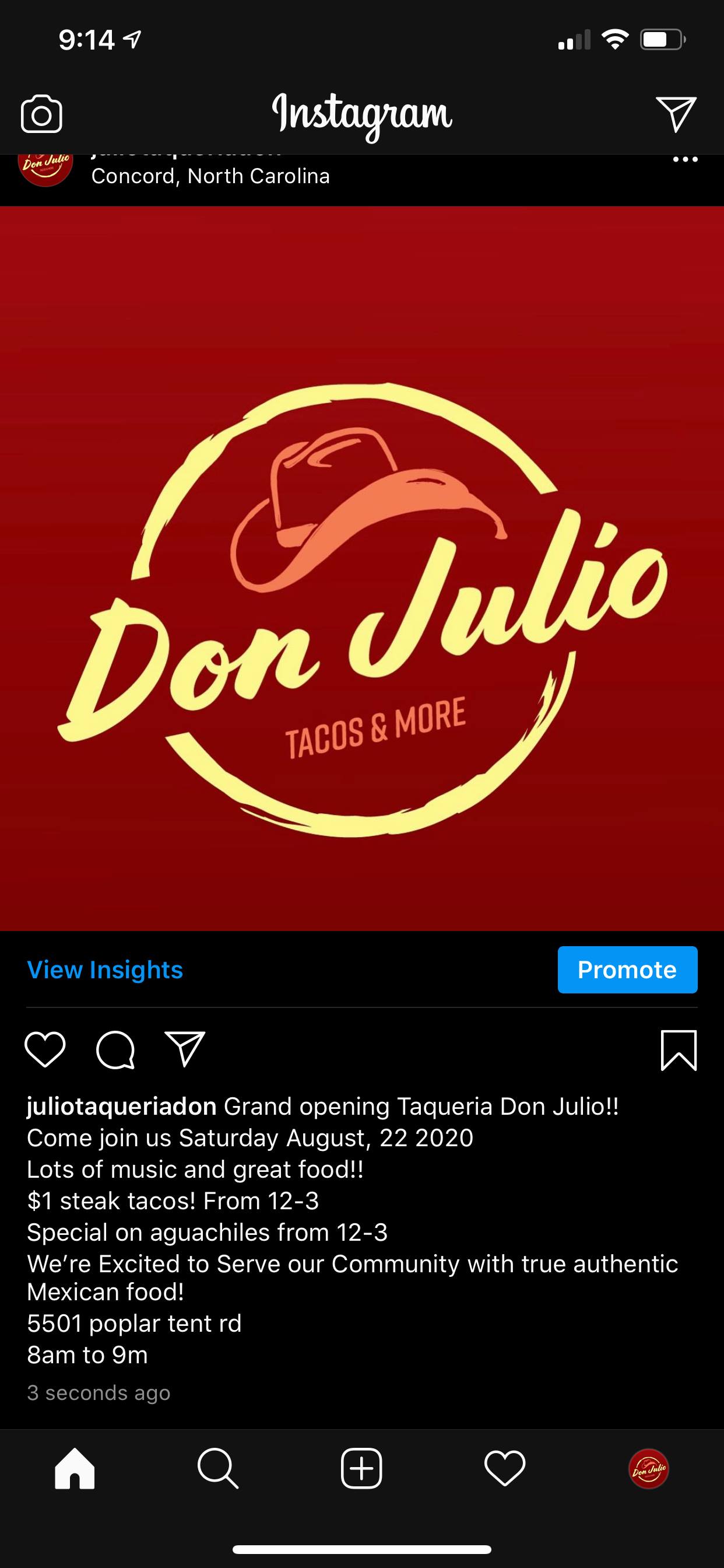The width and height of the screenshot is (724, 1568).
Task: Tap the blue Promote button
Action: (627, 970)
